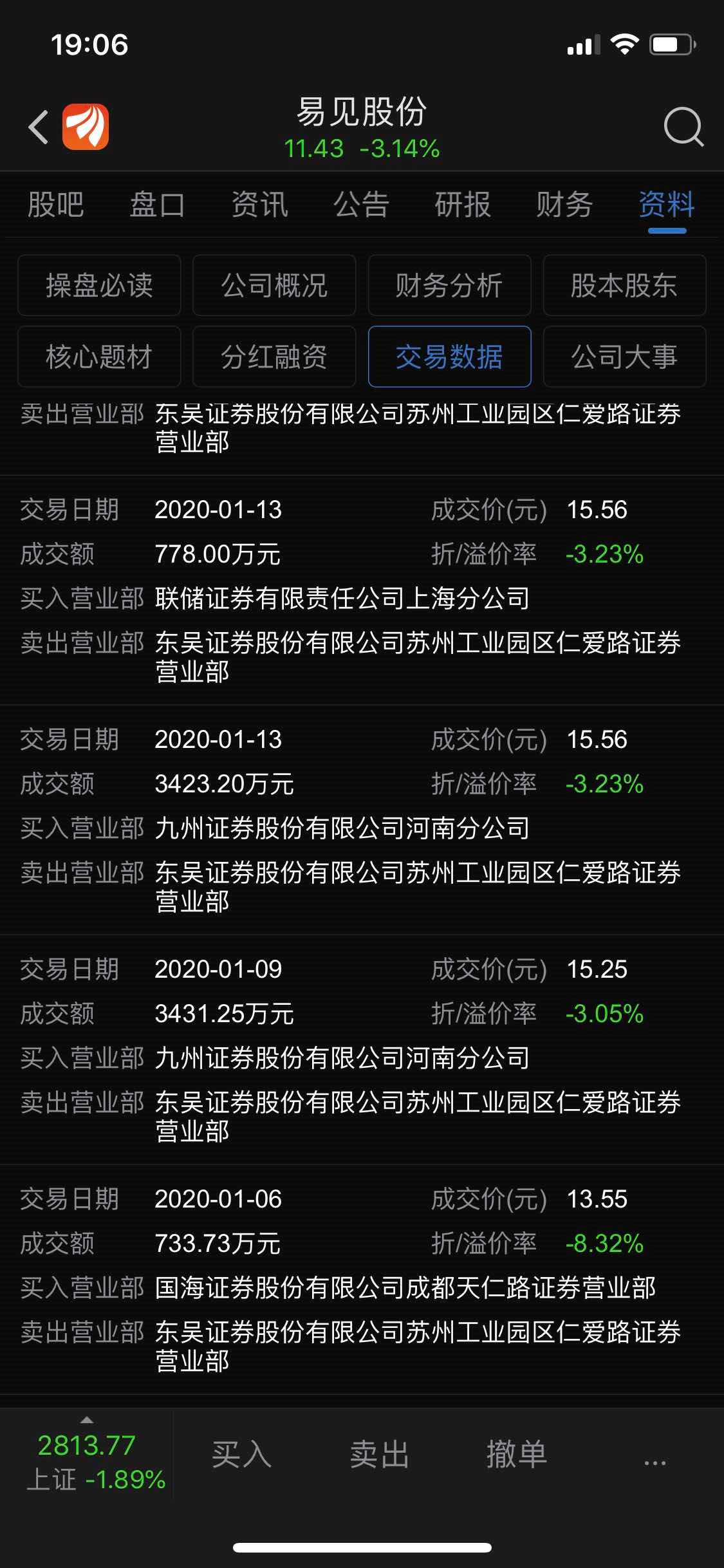724x1568 pixels.
Task: Tap the 撤单 button
Action: tap(517, 1454)
